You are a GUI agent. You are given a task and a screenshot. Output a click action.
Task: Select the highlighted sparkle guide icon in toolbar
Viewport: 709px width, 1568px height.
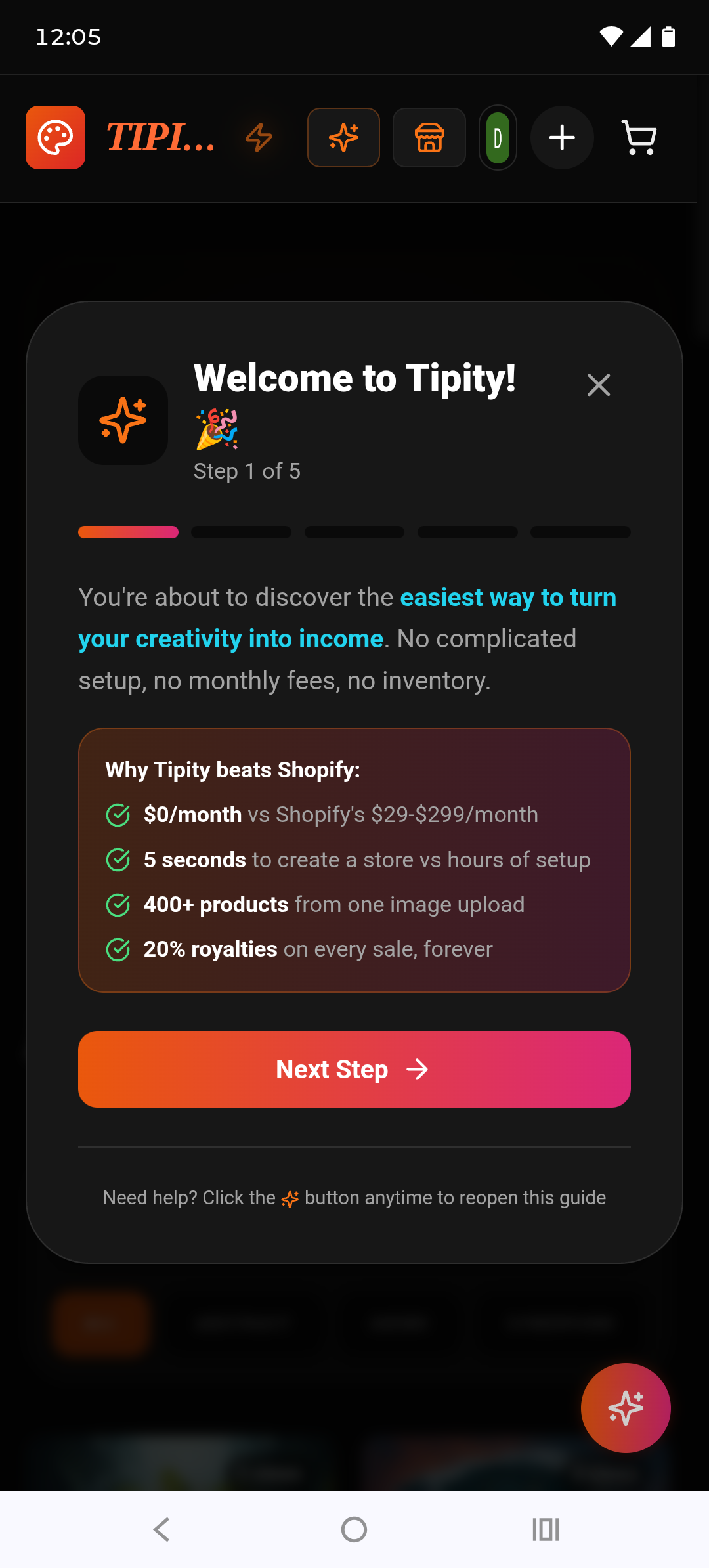[x=343, y=138]
